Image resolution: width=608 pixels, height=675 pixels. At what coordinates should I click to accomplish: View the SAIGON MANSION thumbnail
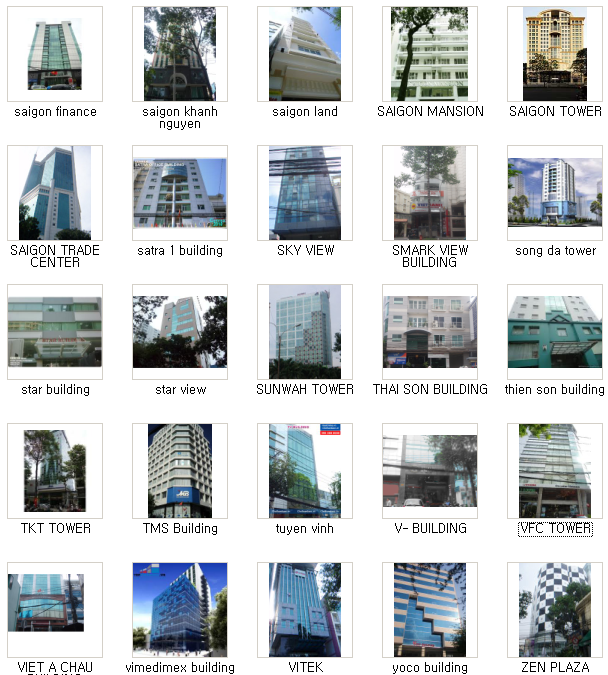(x=430, y=54)
